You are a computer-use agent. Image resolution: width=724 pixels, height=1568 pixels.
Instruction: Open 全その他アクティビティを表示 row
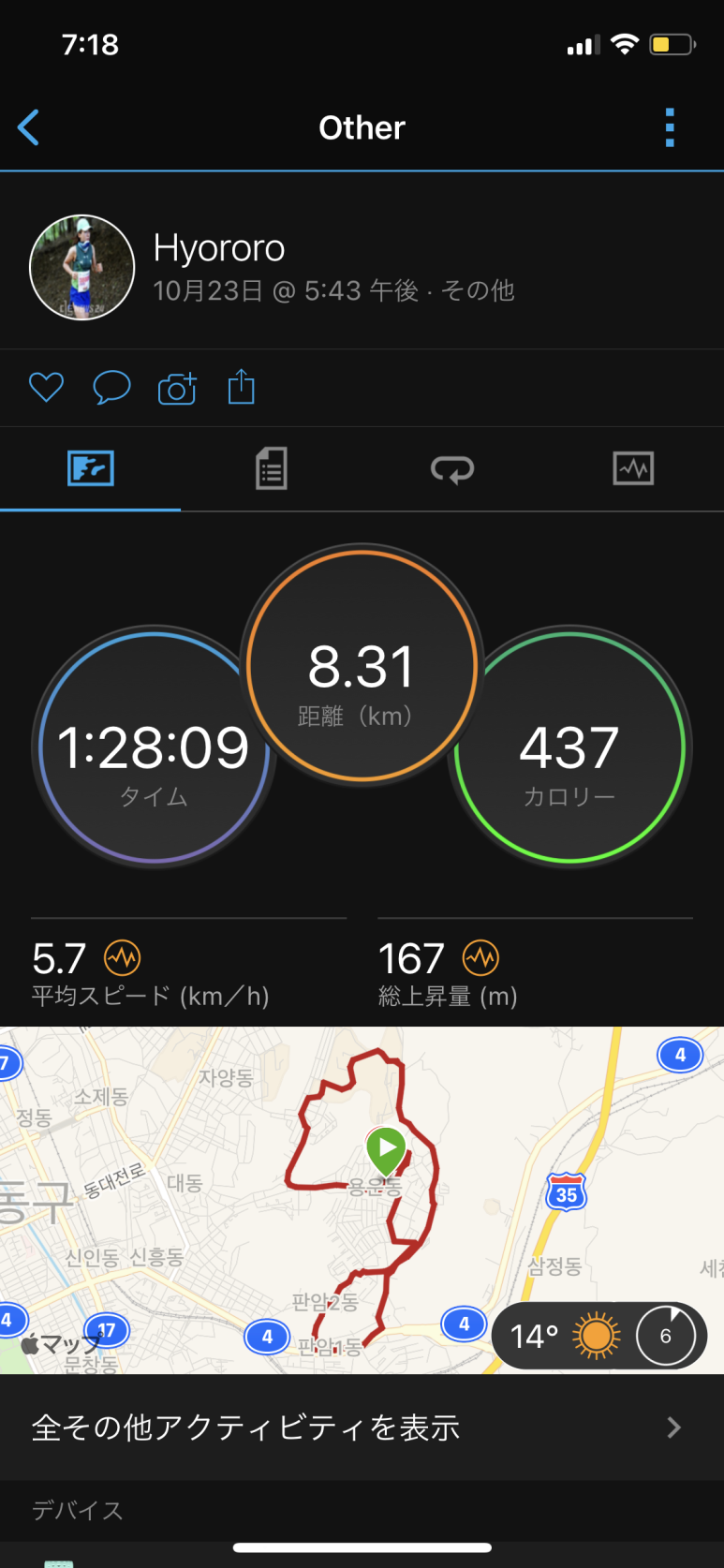tap(362, 1427)
